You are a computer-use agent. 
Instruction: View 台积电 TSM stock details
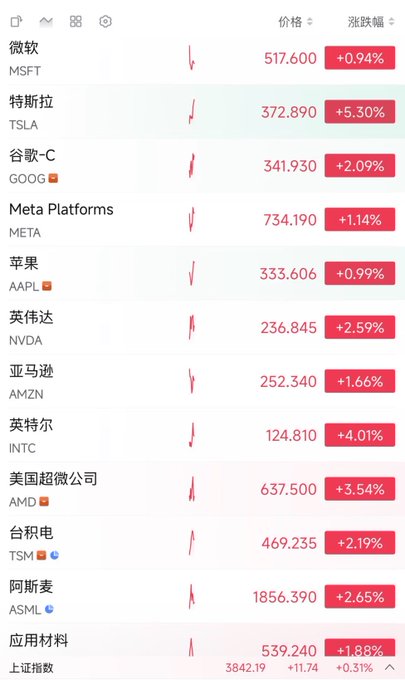point(202,543)
